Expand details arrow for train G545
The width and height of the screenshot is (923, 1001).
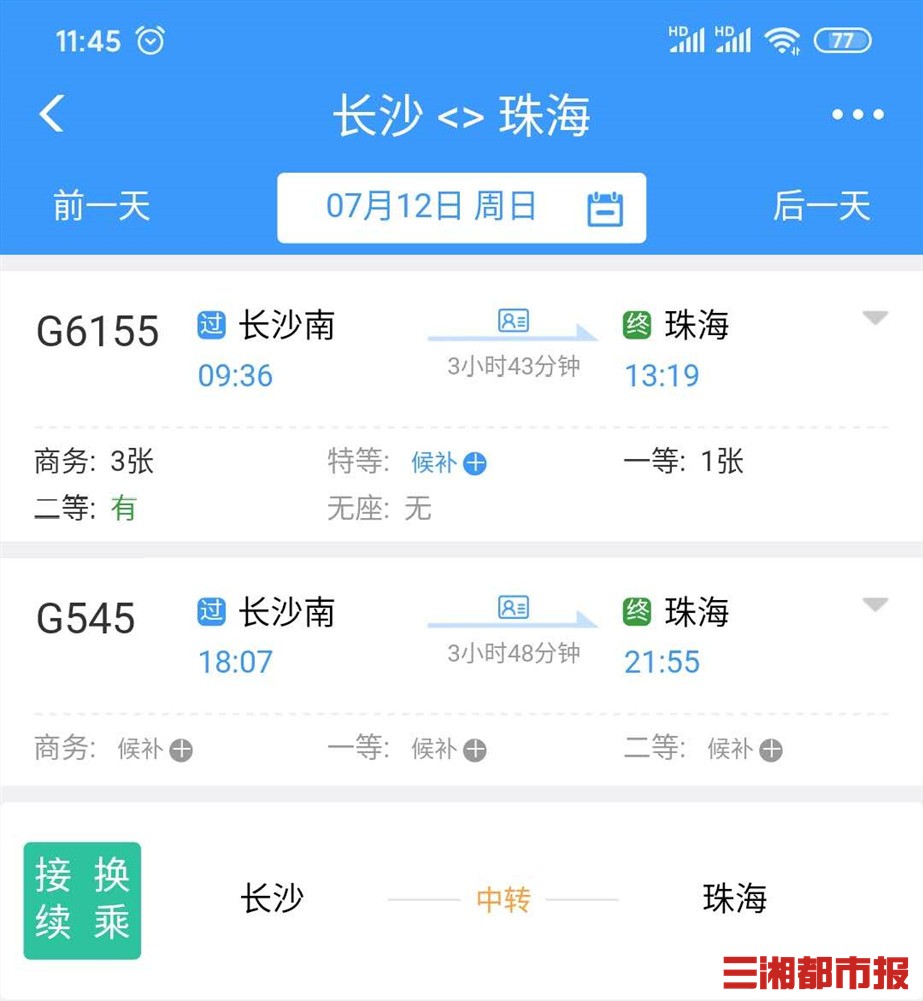[x=875, y=605]
